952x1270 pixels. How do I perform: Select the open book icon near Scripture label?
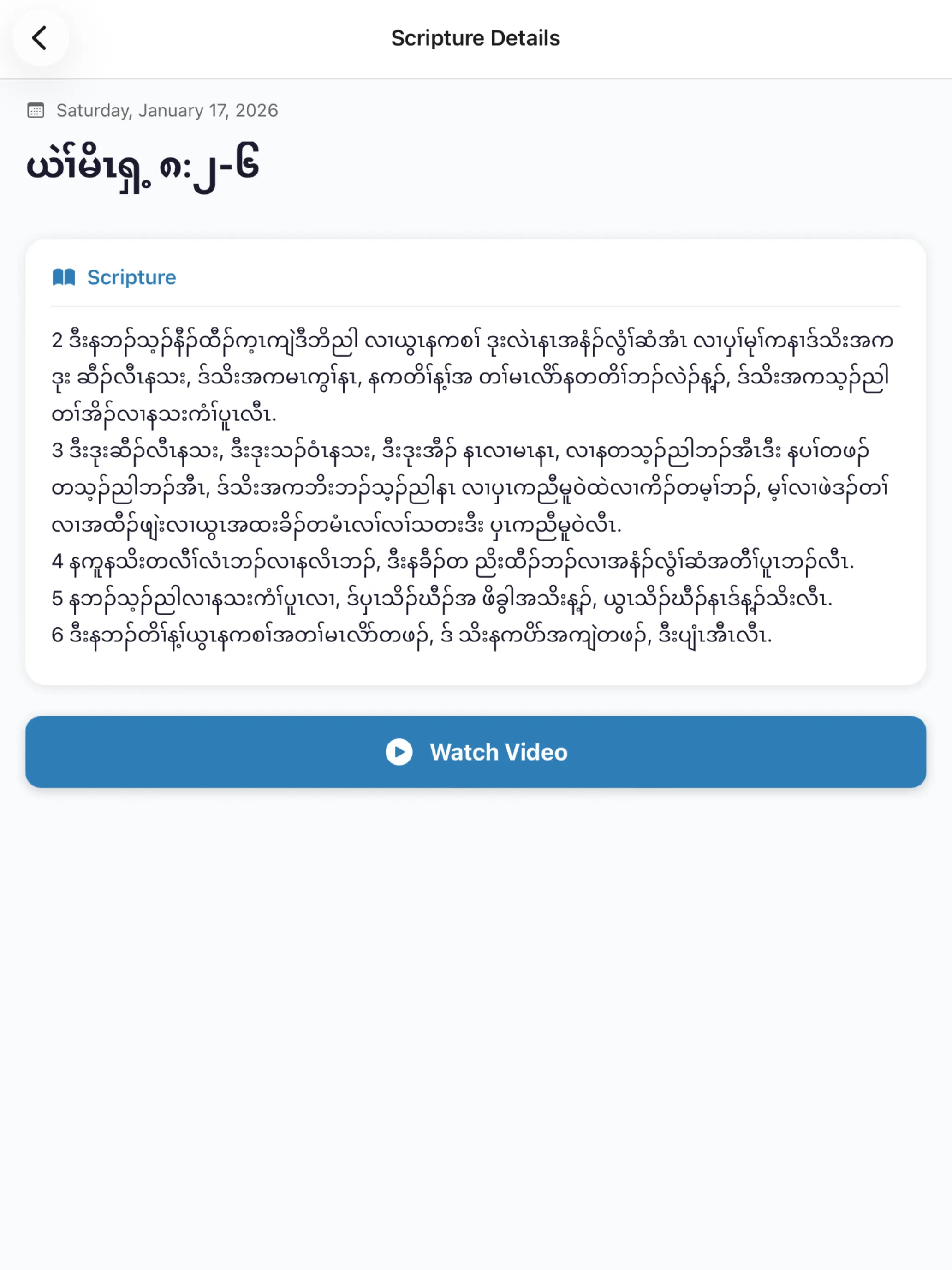[x=63, y=277]
